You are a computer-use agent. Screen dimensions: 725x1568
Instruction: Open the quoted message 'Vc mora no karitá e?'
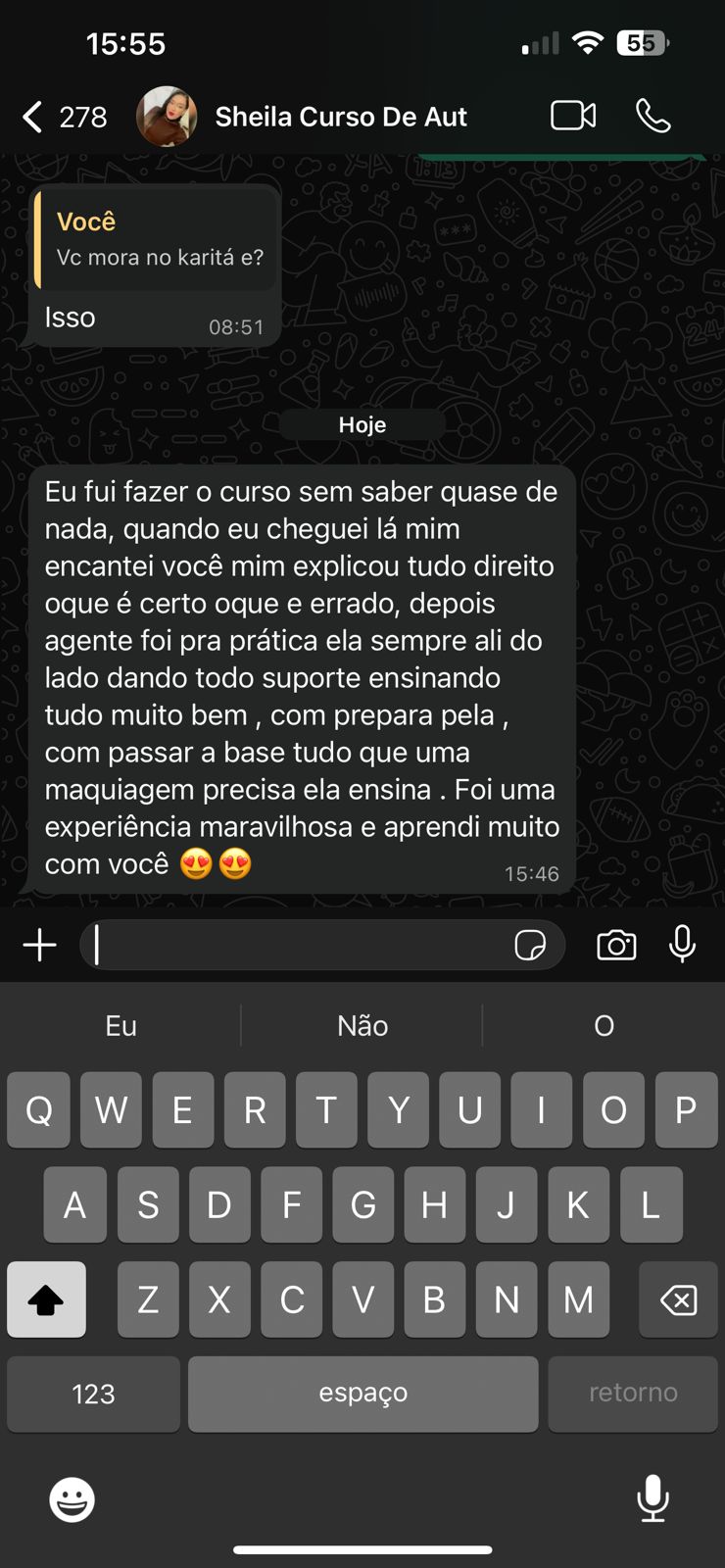click(157, 240)
